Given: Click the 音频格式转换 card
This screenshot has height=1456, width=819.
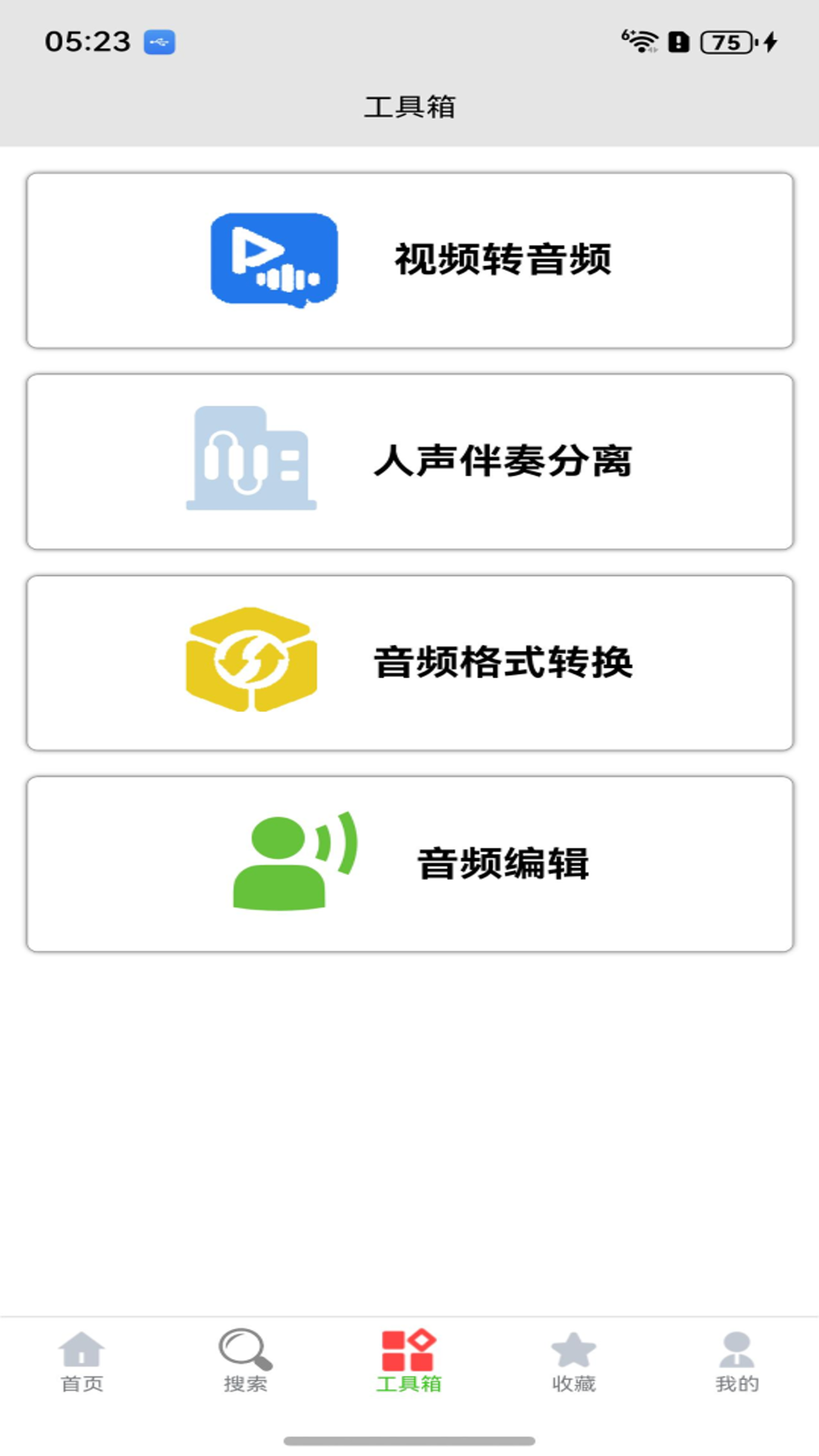Looking at the screenshot, I should pos(409,661).
